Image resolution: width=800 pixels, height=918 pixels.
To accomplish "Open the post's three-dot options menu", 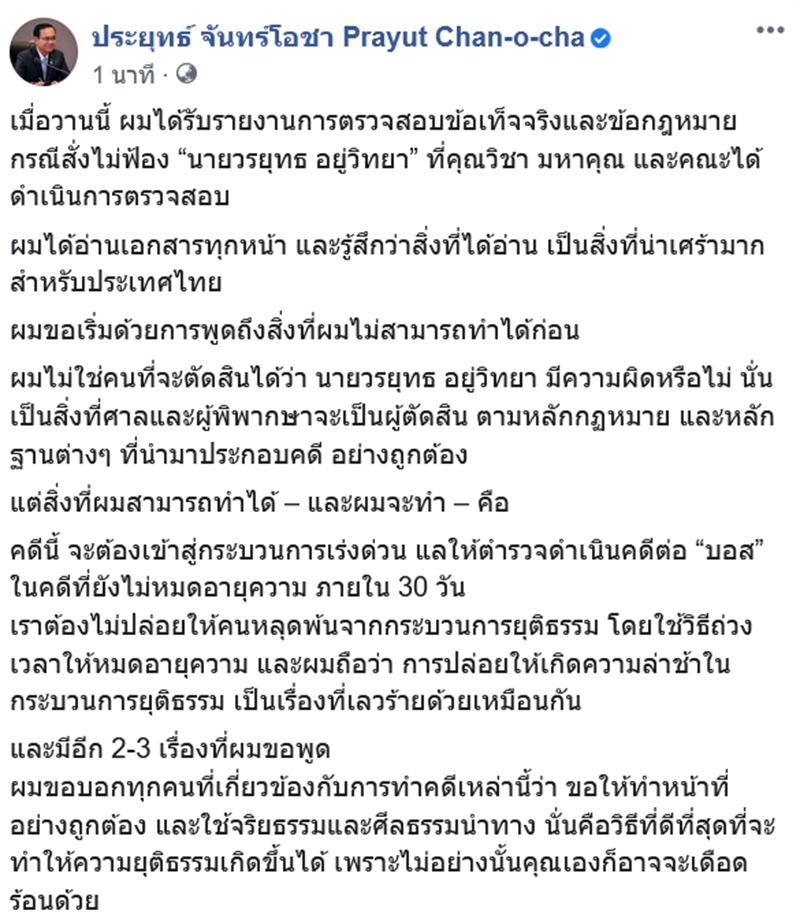I will tap(768, 32).
